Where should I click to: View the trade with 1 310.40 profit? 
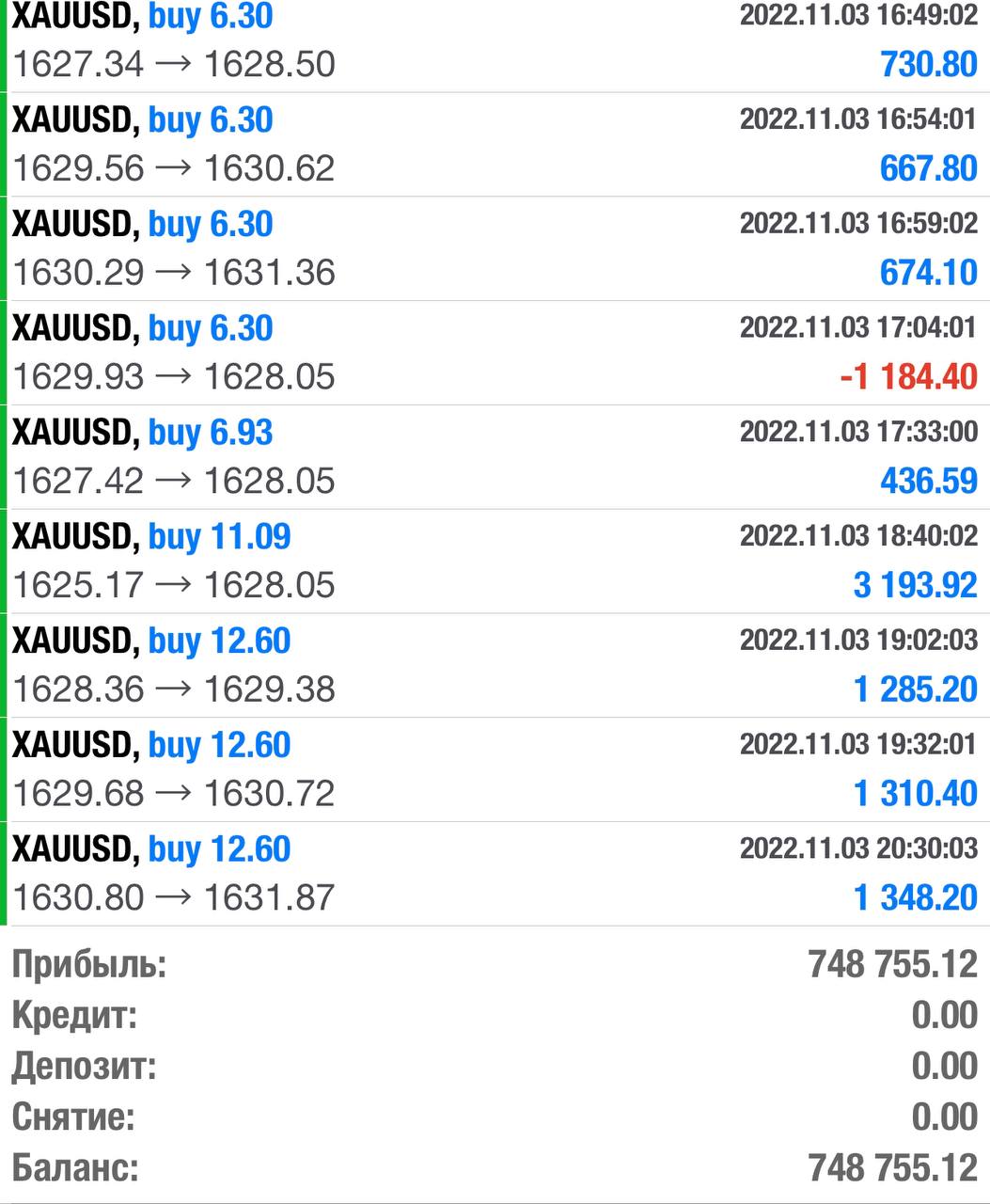[495, 770]
